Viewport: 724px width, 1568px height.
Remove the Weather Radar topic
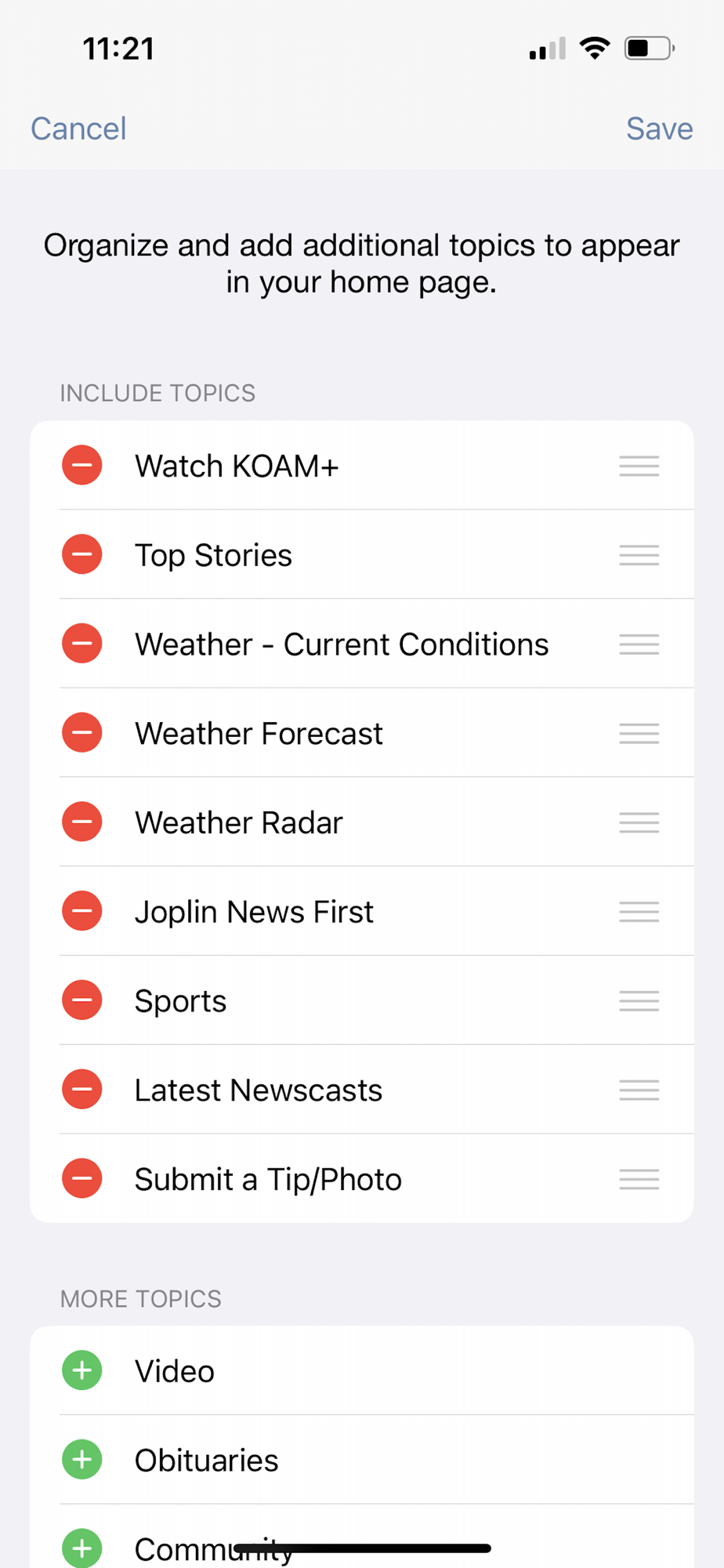point(82,822)
